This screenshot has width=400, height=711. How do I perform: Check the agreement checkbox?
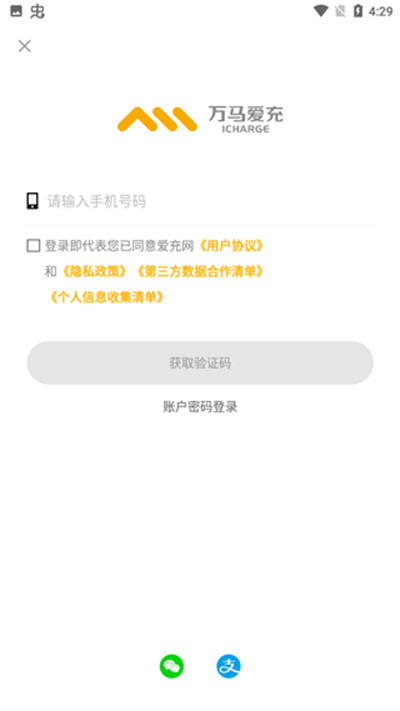point(33,246)
